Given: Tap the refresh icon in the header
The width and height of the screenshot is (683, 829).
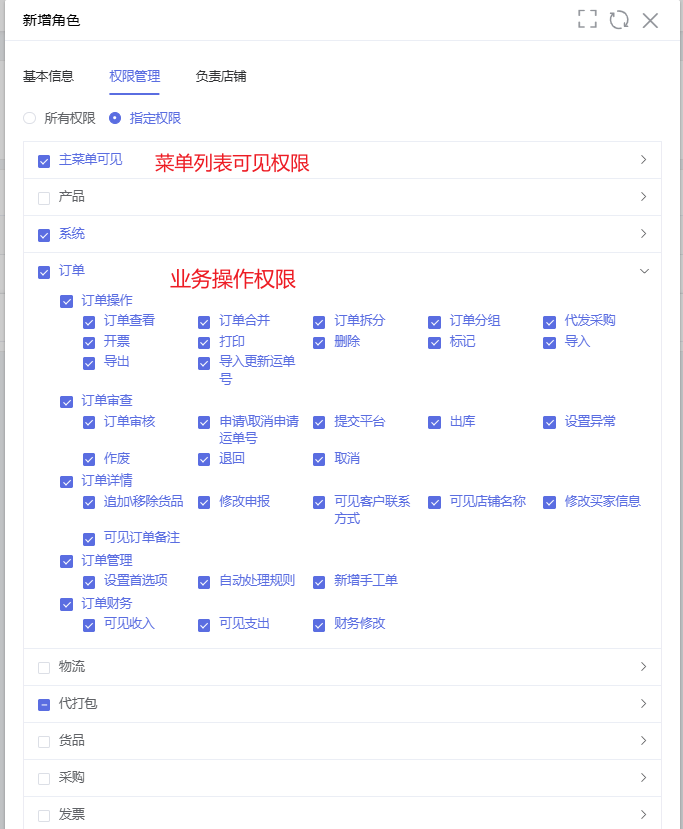Looking at the screenshot, I should 619,20.
